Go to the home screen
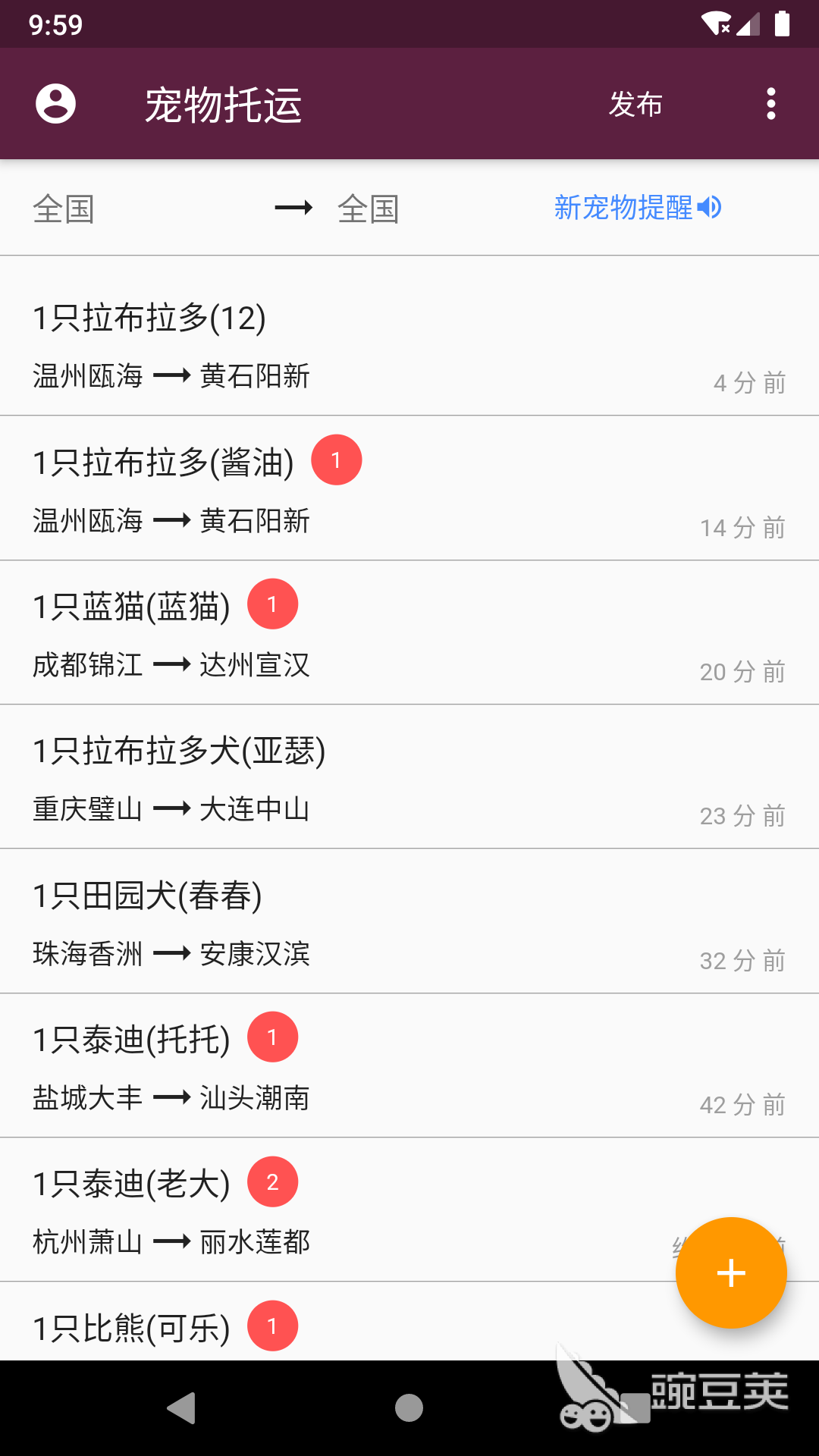Image resolution: width=819 pixels, height=1456 pixels. [x=409, y=1408]
